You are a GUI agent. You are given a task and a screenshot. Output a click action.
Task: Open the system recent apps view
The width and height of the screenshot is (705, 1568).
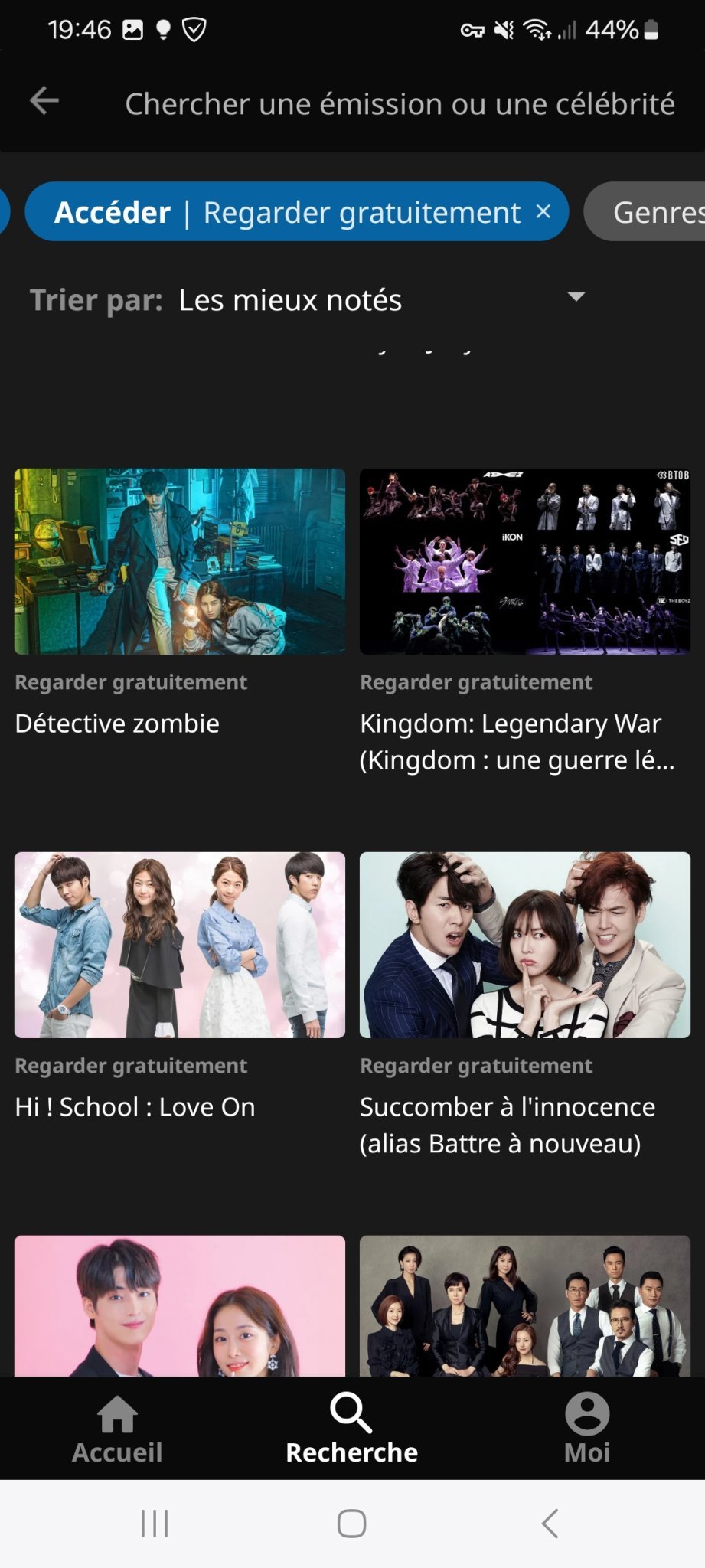coord(155,1523)
